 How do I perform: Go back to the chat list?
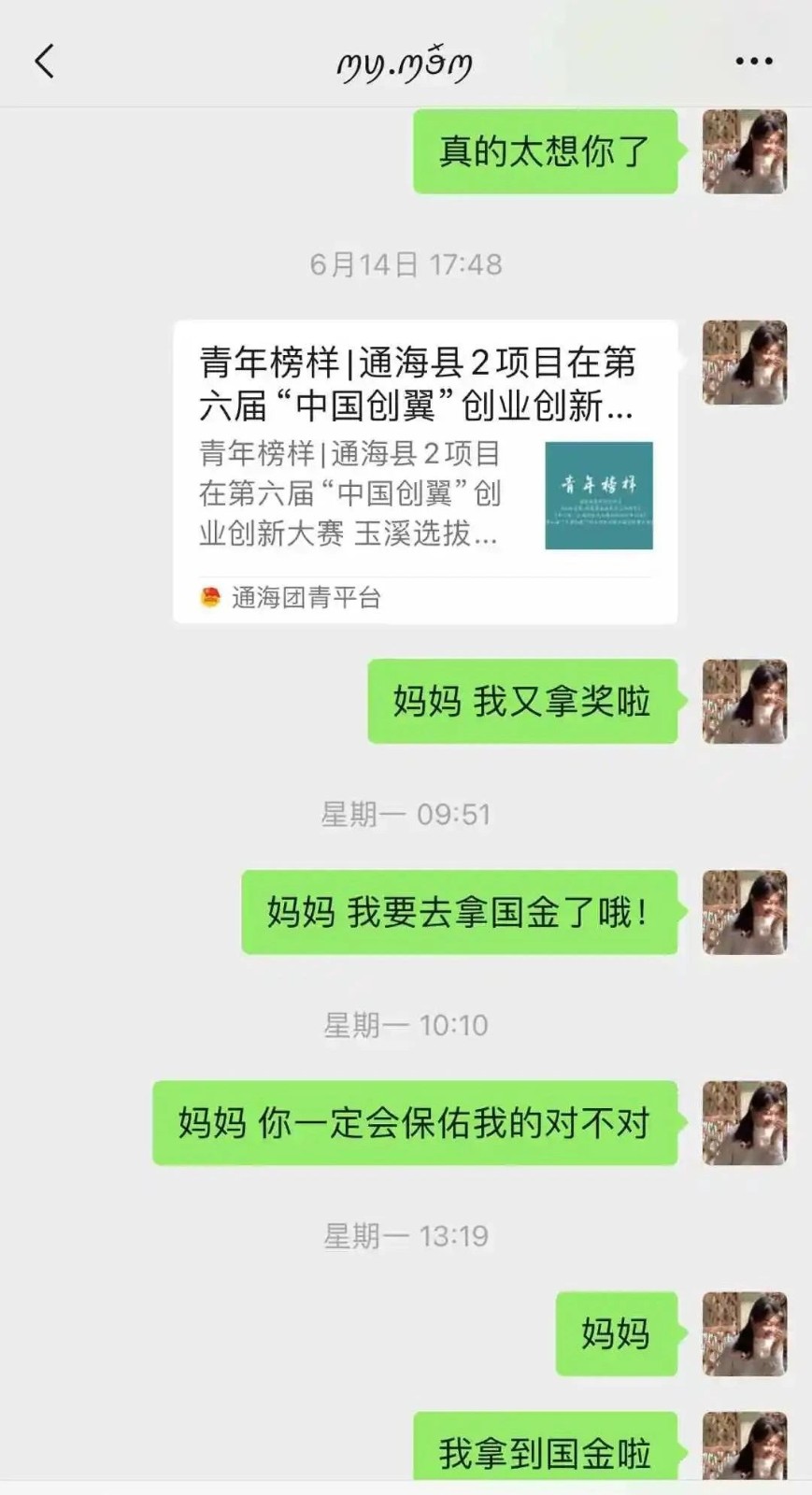point(44,62)
